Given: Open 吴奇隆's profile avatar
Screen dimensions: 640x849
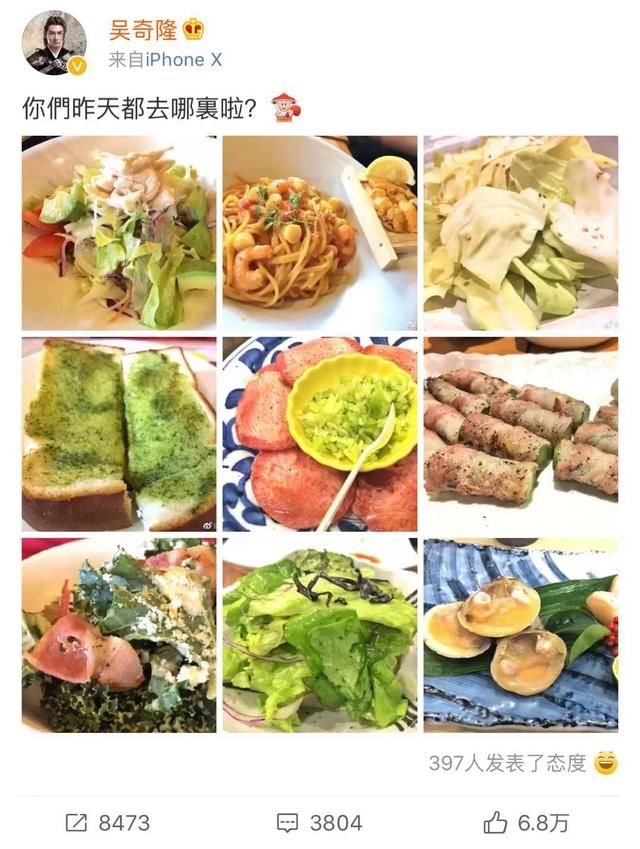Looking at the screenshot, I should point(55,43).
